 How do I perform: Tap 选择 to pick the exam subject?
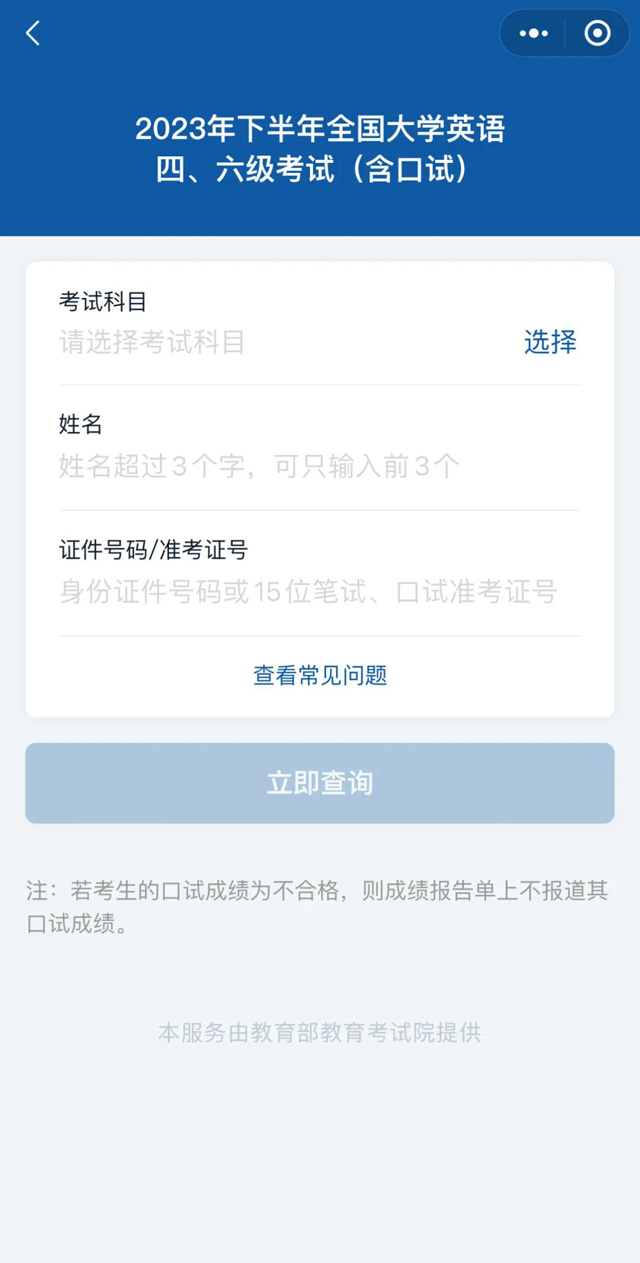[x=550, y=342]
